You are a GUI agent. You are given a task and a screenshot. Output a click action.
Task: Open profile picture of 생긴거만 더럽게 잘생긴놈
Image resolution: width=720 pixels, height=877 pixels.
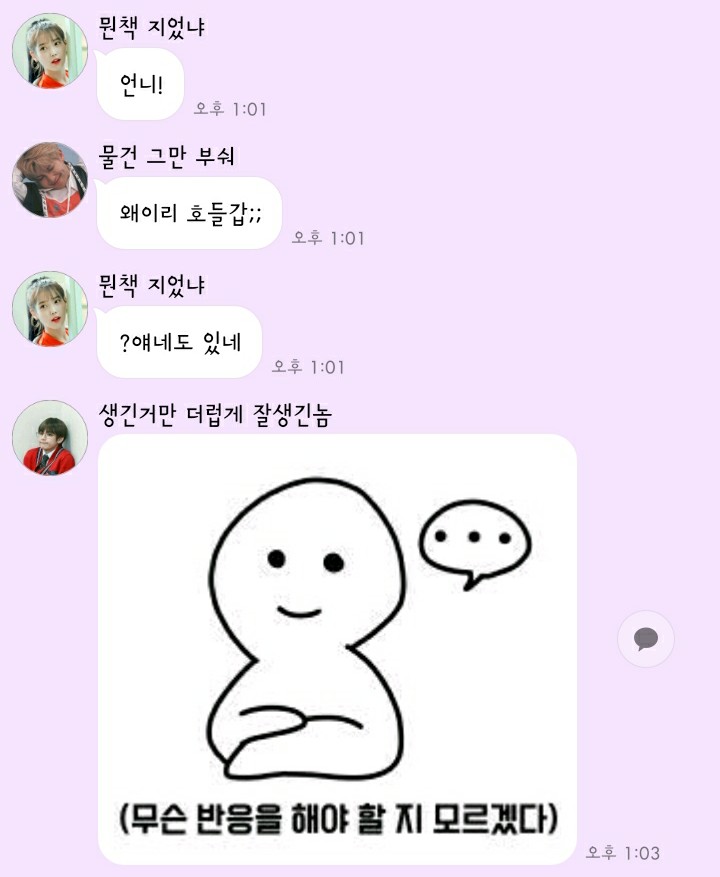click(49, 438)
